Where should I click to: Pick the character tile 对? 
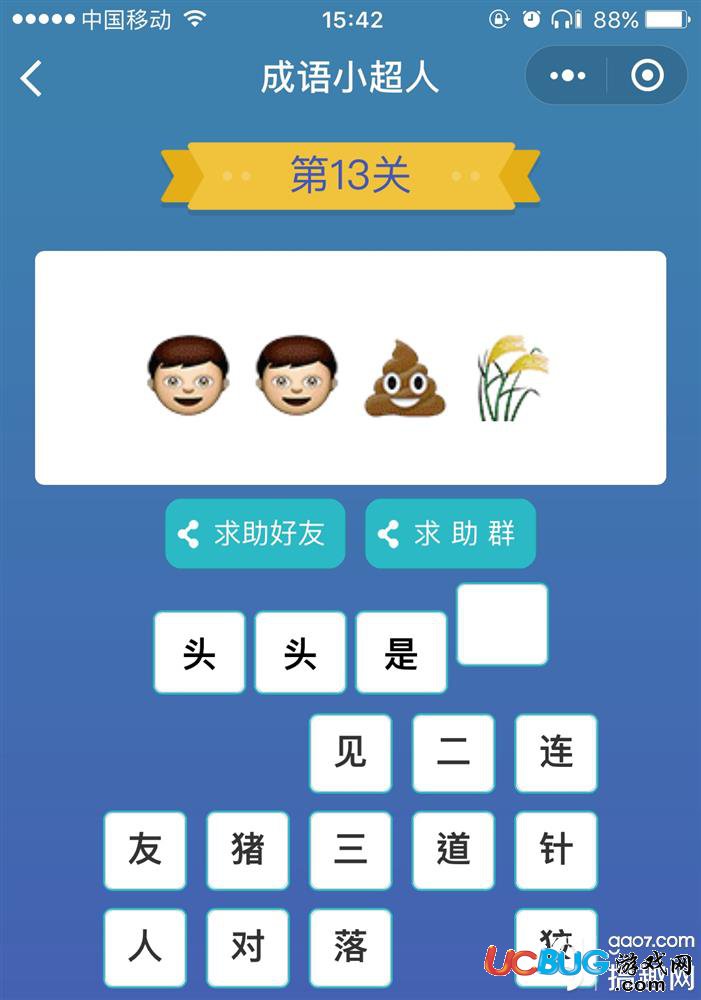pos(248,947)
